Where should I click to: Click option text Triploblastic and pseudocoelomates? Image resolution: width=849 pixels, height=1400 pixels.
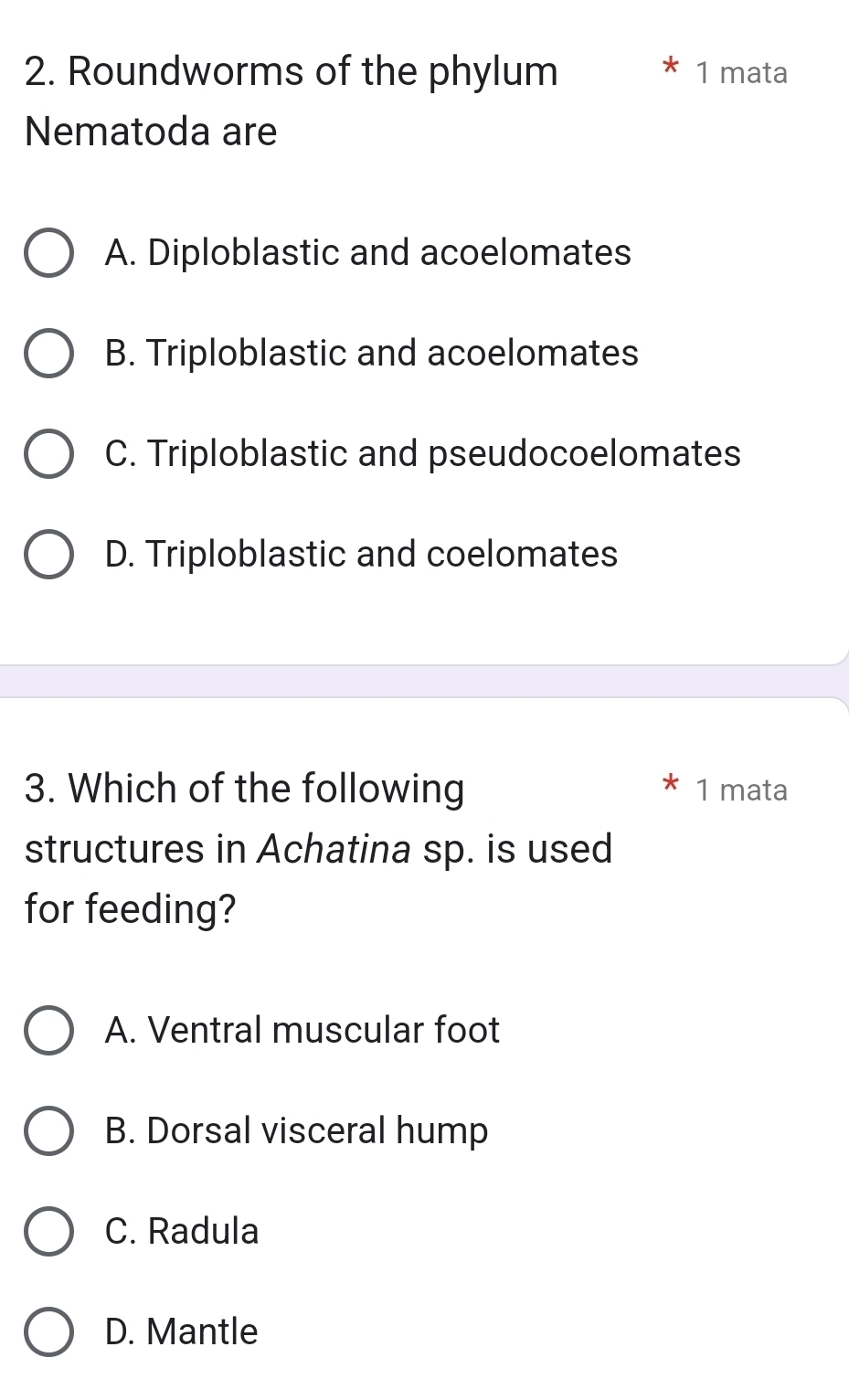coord(423,454)
